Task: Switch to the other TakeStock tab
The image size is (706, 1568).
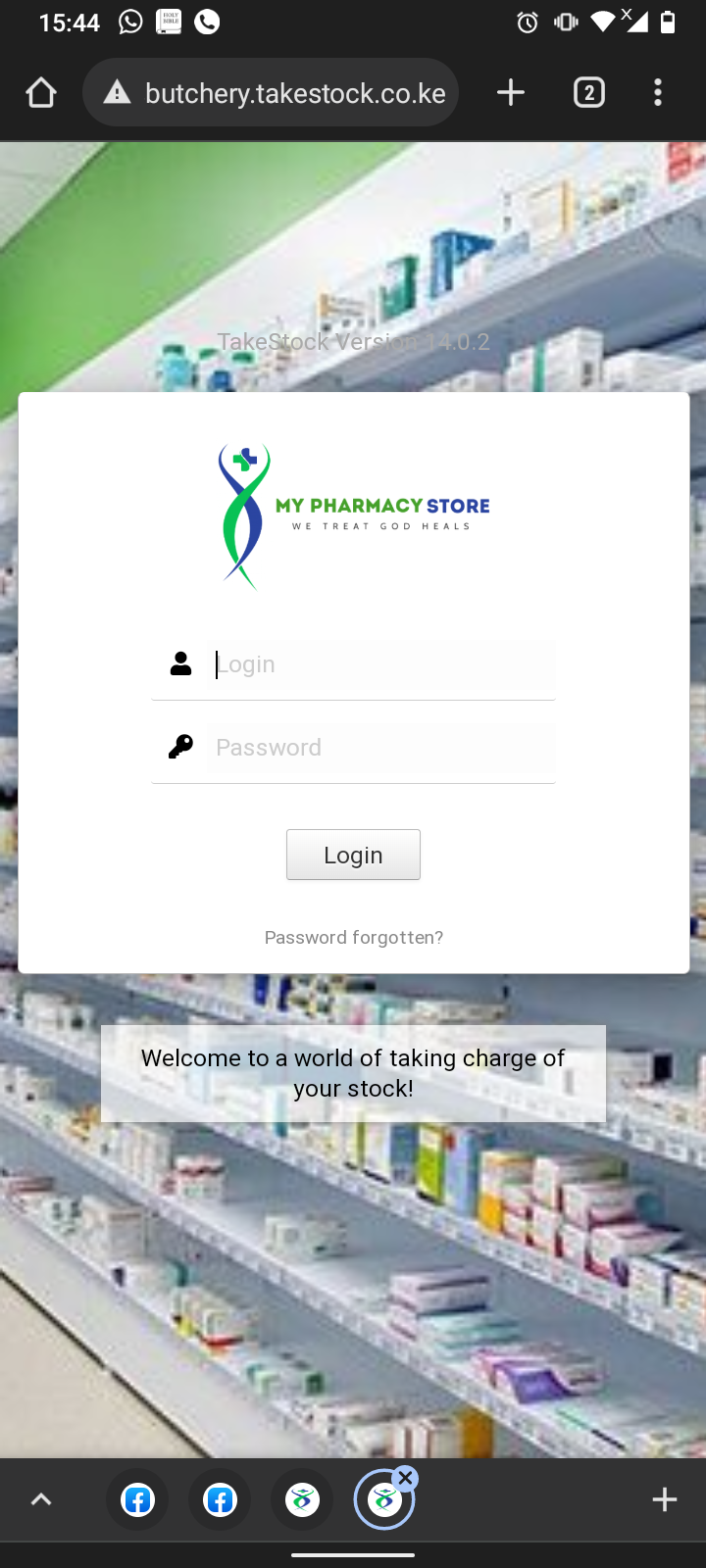Action: [302, 1499]
